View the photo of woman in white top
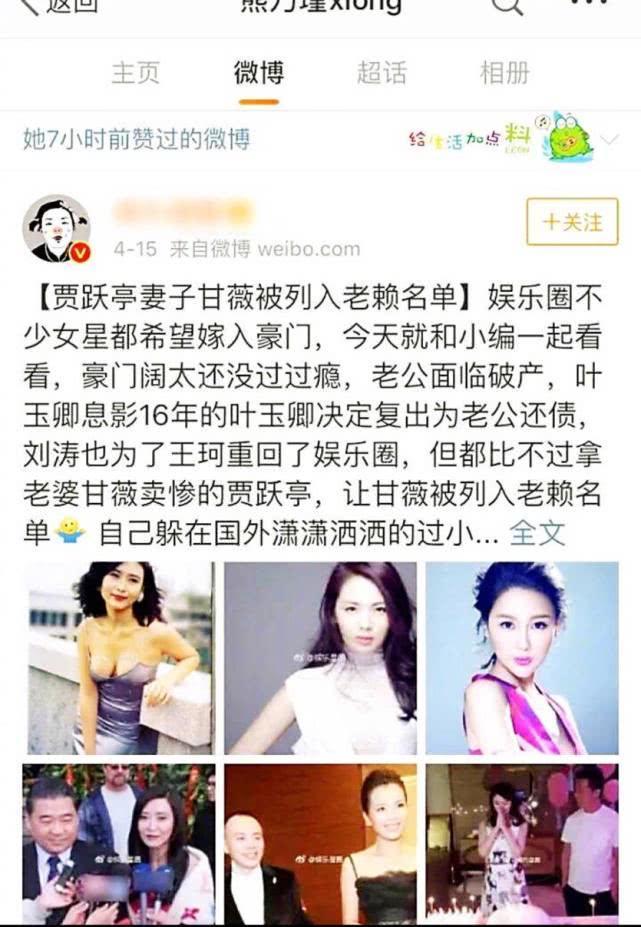 click(x=320, y=658)
